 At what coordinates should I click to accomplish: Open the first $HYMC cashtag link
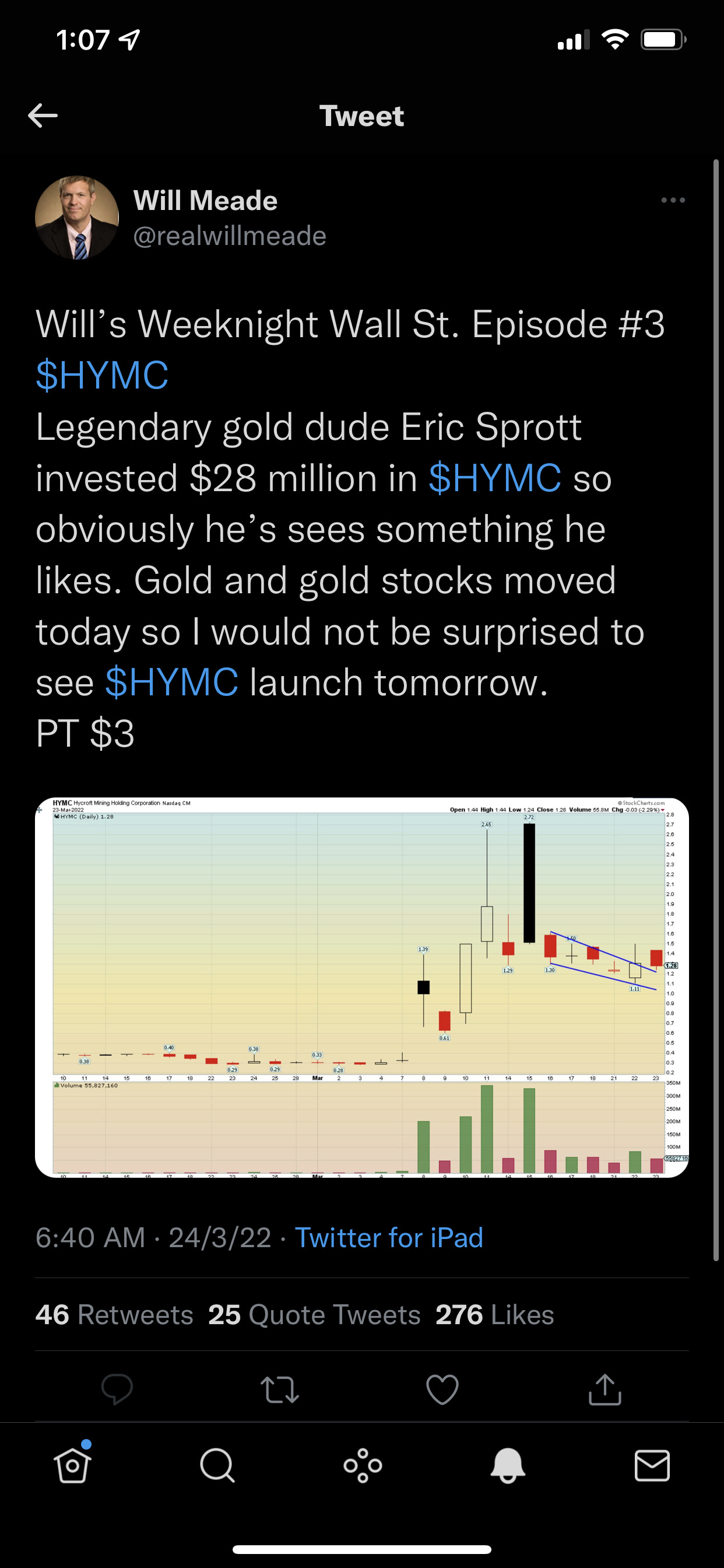[x=101, y=374]
